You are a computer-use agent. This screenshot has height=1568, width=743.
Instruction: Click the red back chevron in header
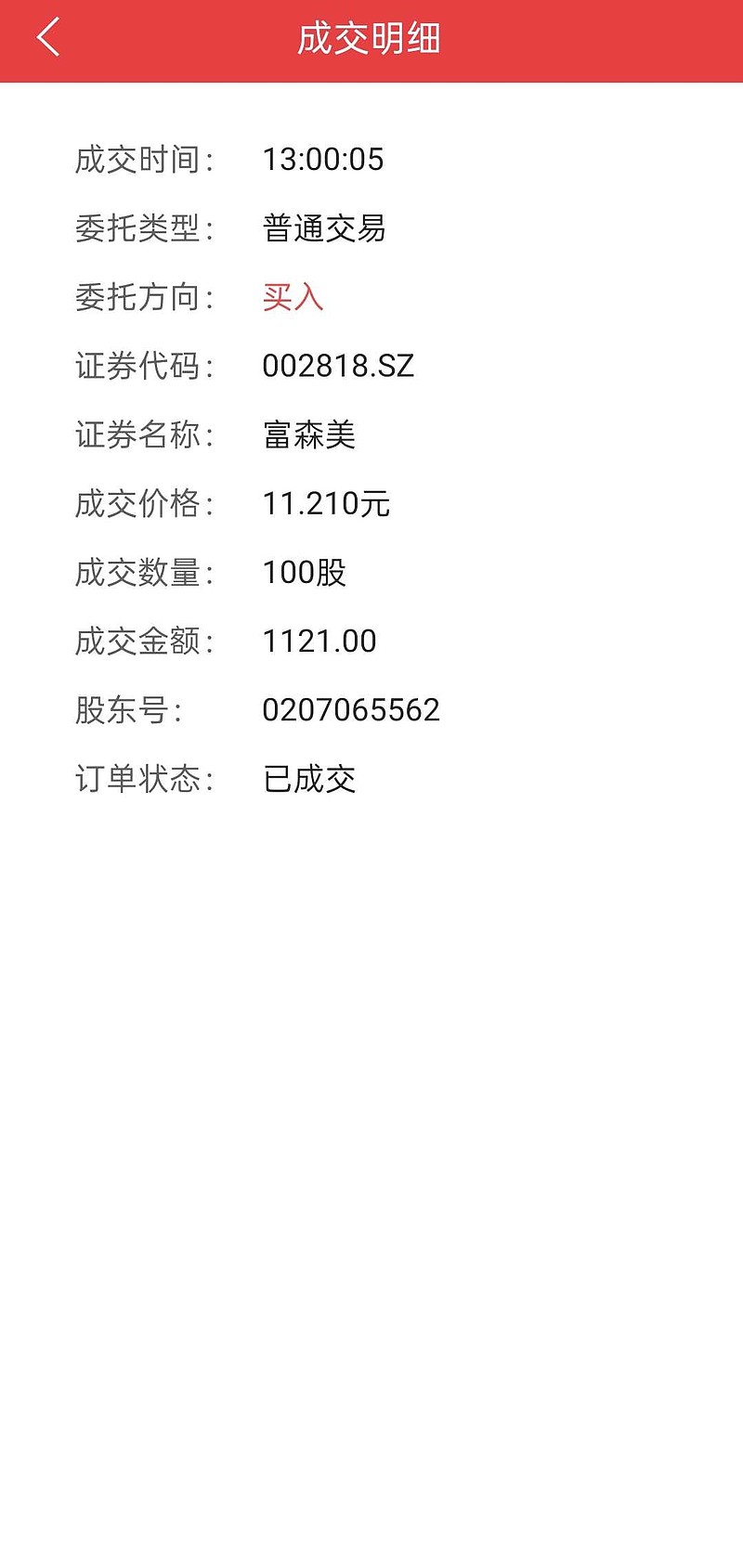45,37
